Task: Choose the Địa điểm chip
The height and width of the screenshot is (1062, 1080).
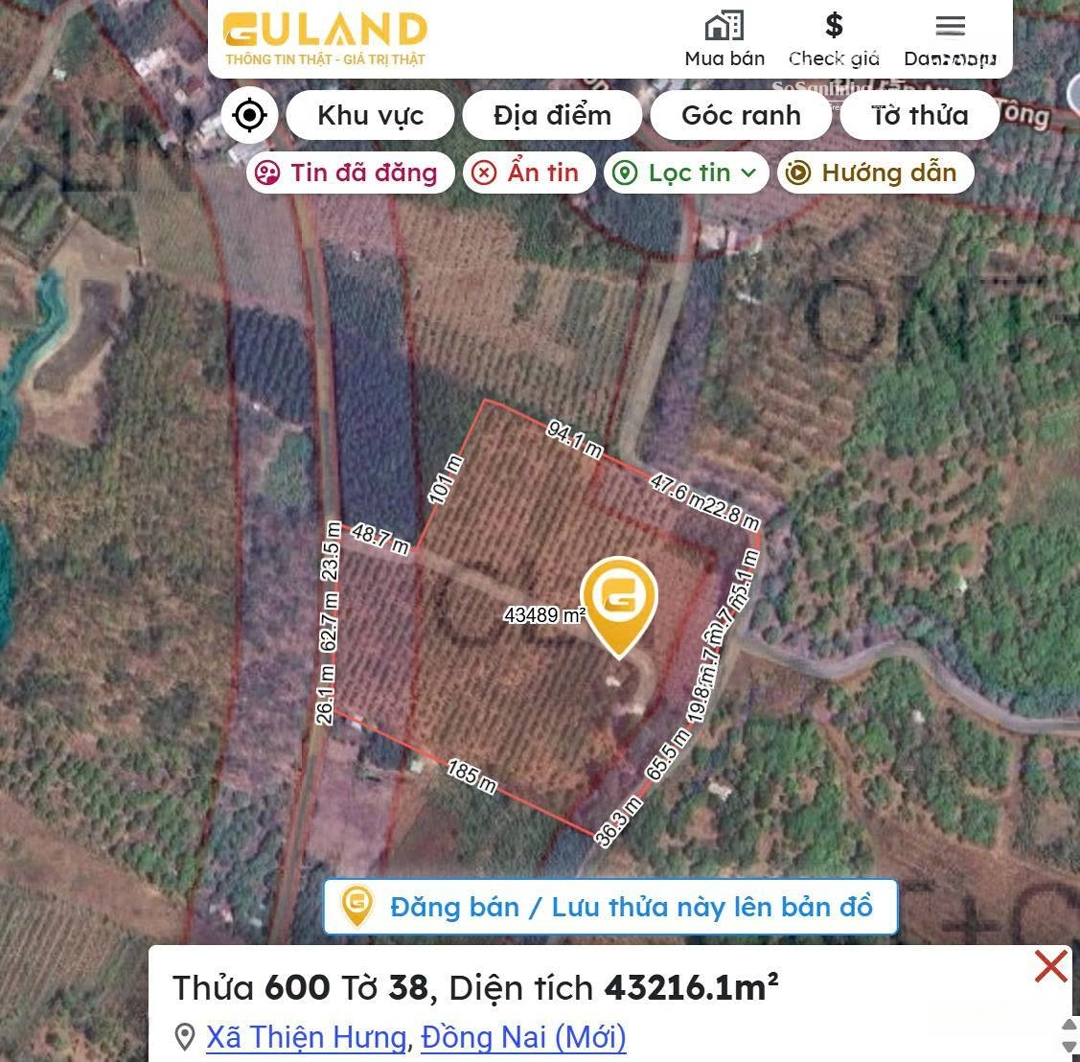Action: pyautogui.click(x=552, y=115)
